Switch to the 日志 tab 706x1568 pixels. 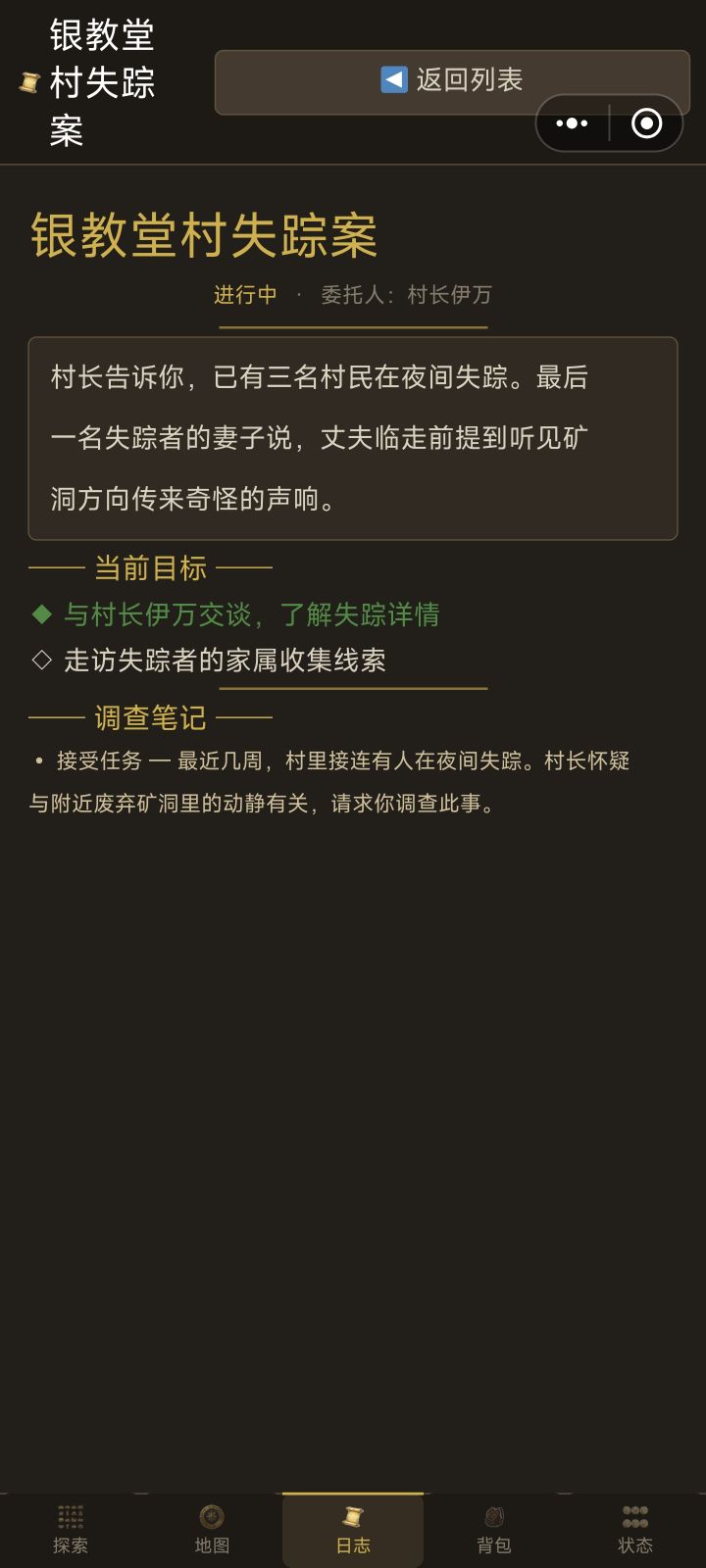tap(352, 1529)
